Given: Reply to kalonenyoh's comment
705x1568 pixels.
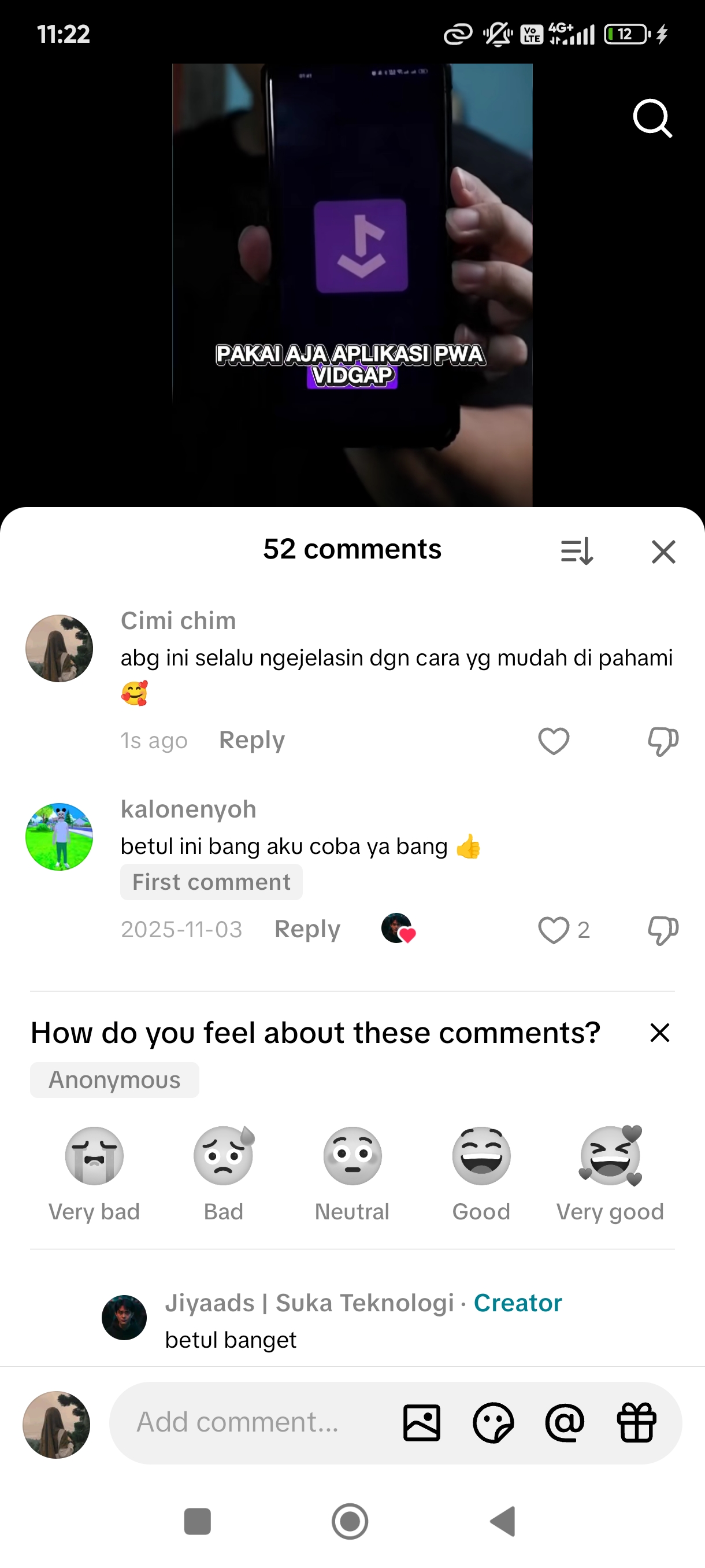Looking at the screenshot, I should pos(307,929).
